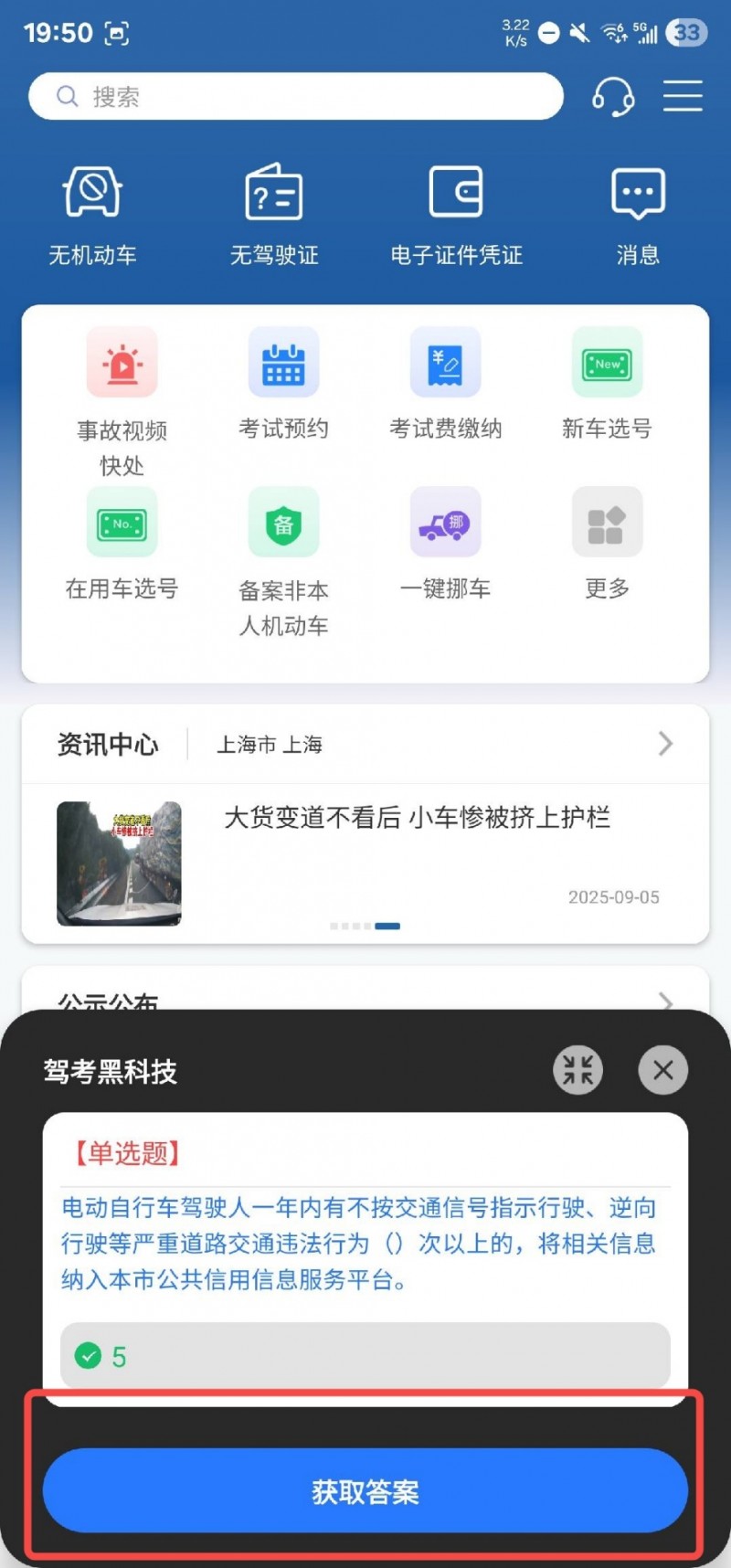The width and height of the screenshot is (731, 1568).
Task: Close the 驾考黑科技 panel
Action: coord(663,1070)
